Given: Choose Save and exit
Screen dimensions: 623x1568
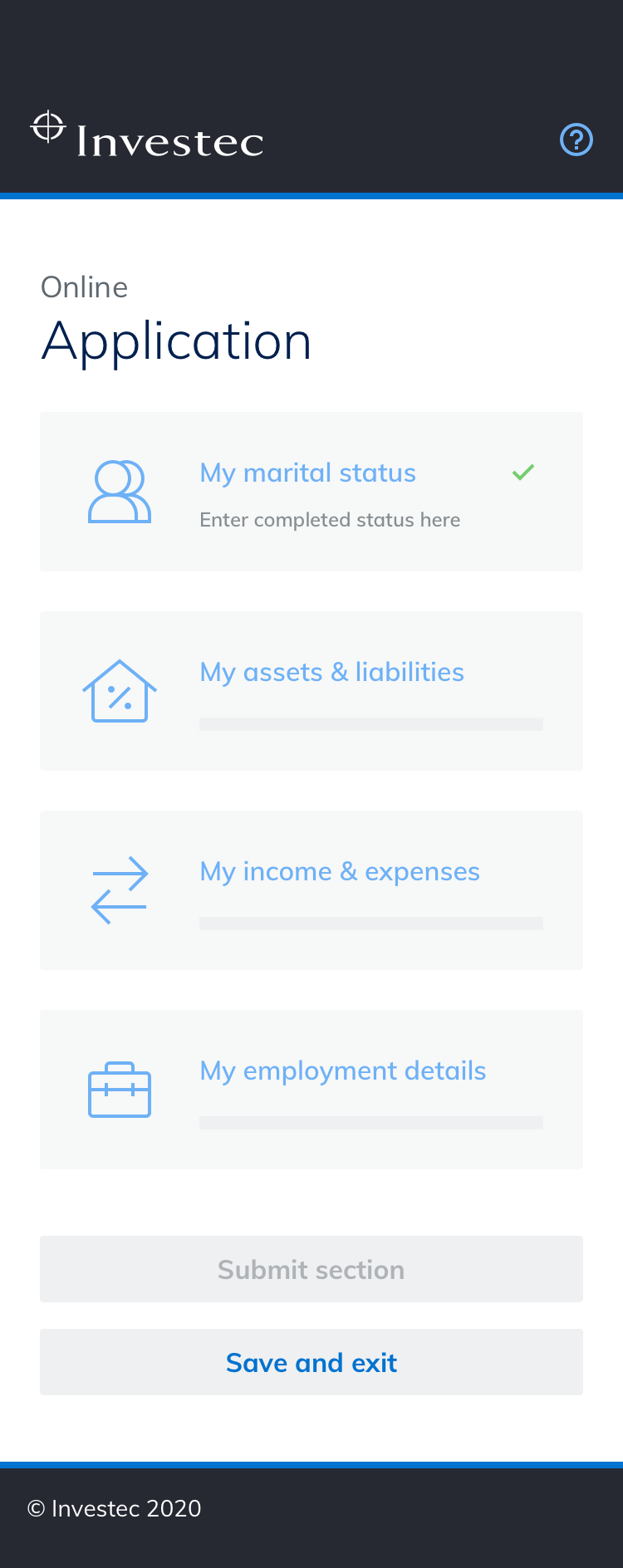Looking at the screenshot, I should 311,1362.
